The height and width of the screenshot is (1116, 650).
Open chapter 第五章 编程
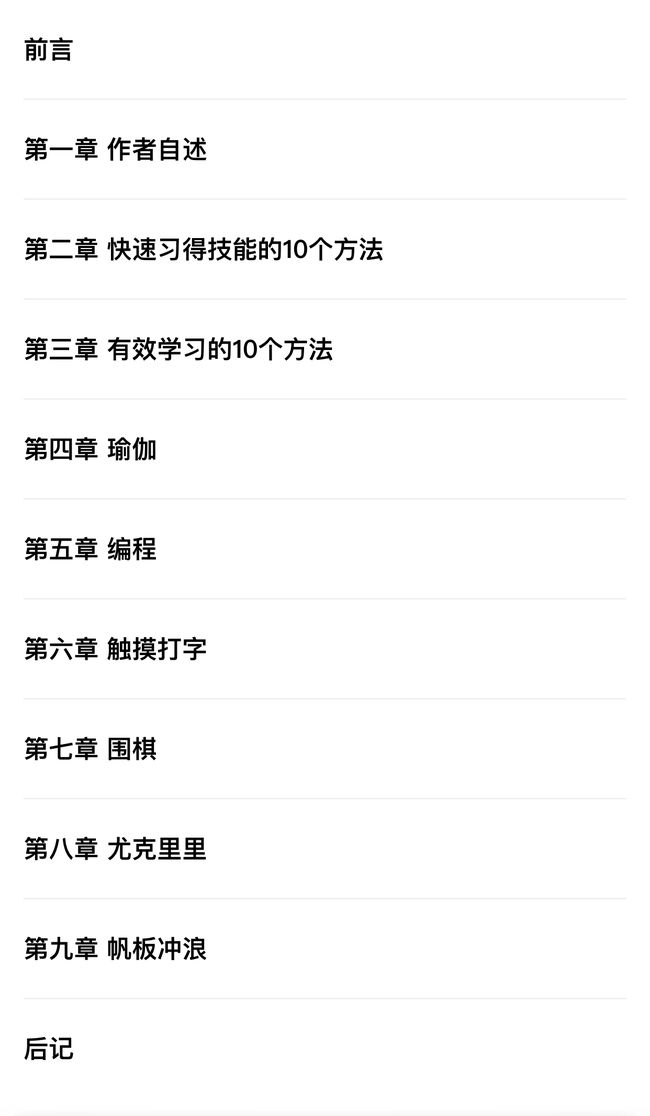[x=325, y=549]
